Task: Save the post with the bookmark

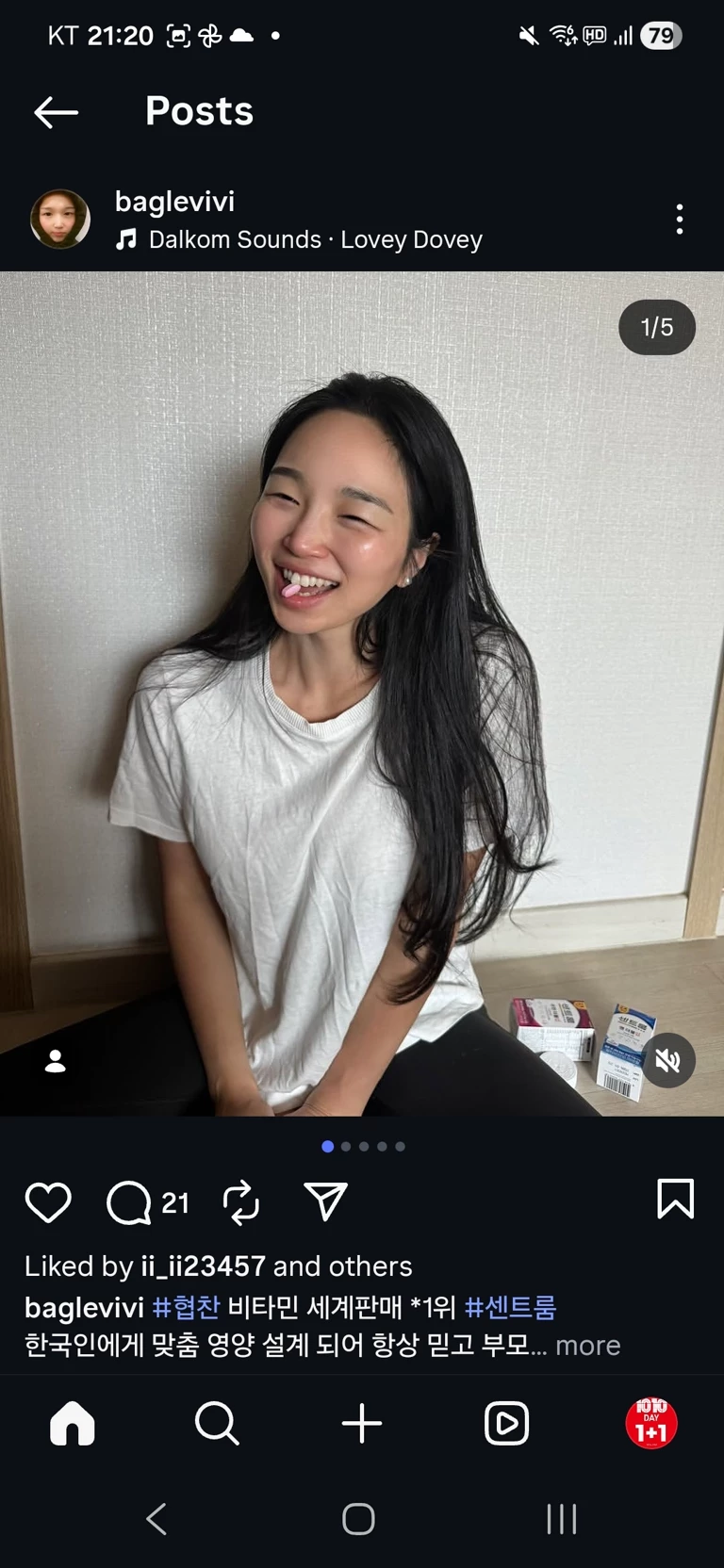Action: [675, 1199]
